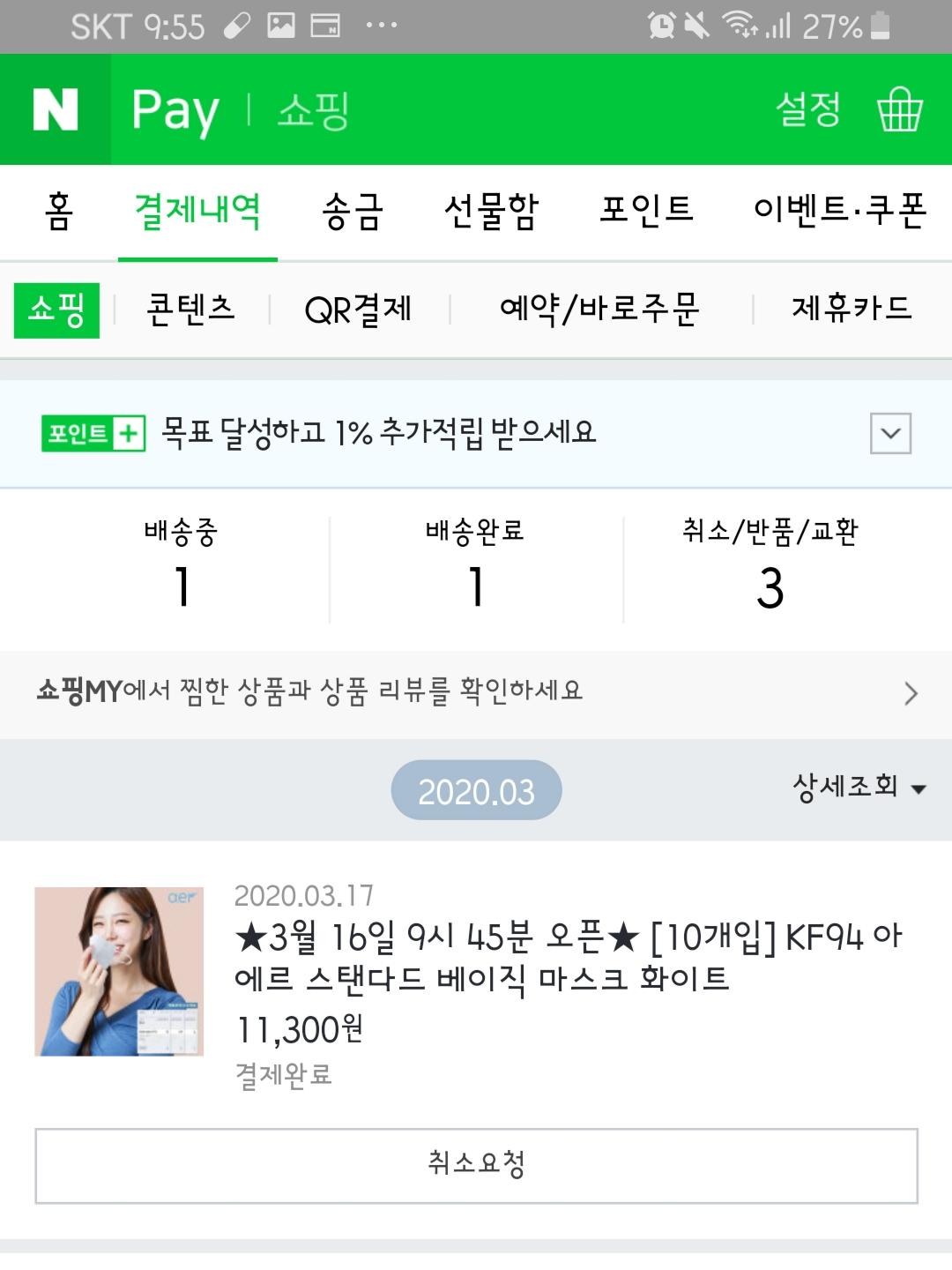Open the KF94 mask order thumbnail
This screenshot has width=952, height=1270.
point(119,971)
